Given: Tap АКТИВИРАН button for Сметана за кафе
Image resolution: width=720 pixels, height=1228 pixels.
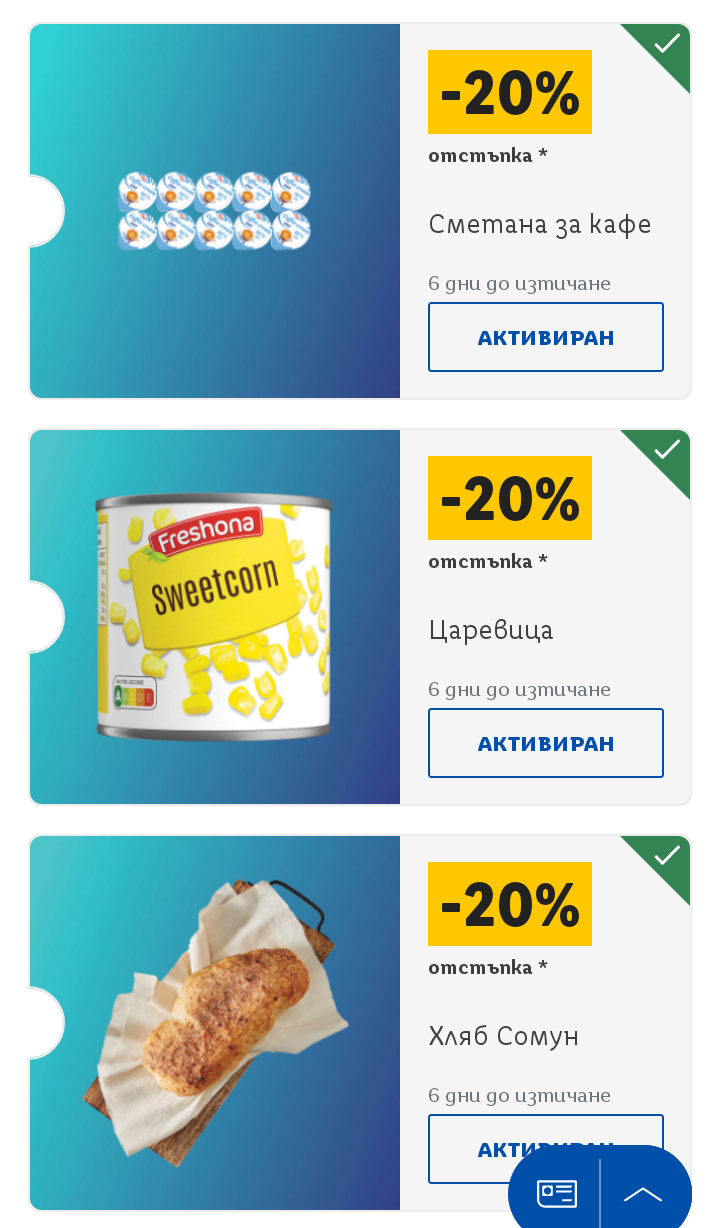Looking at the screenshot, I should coord(546,337).
